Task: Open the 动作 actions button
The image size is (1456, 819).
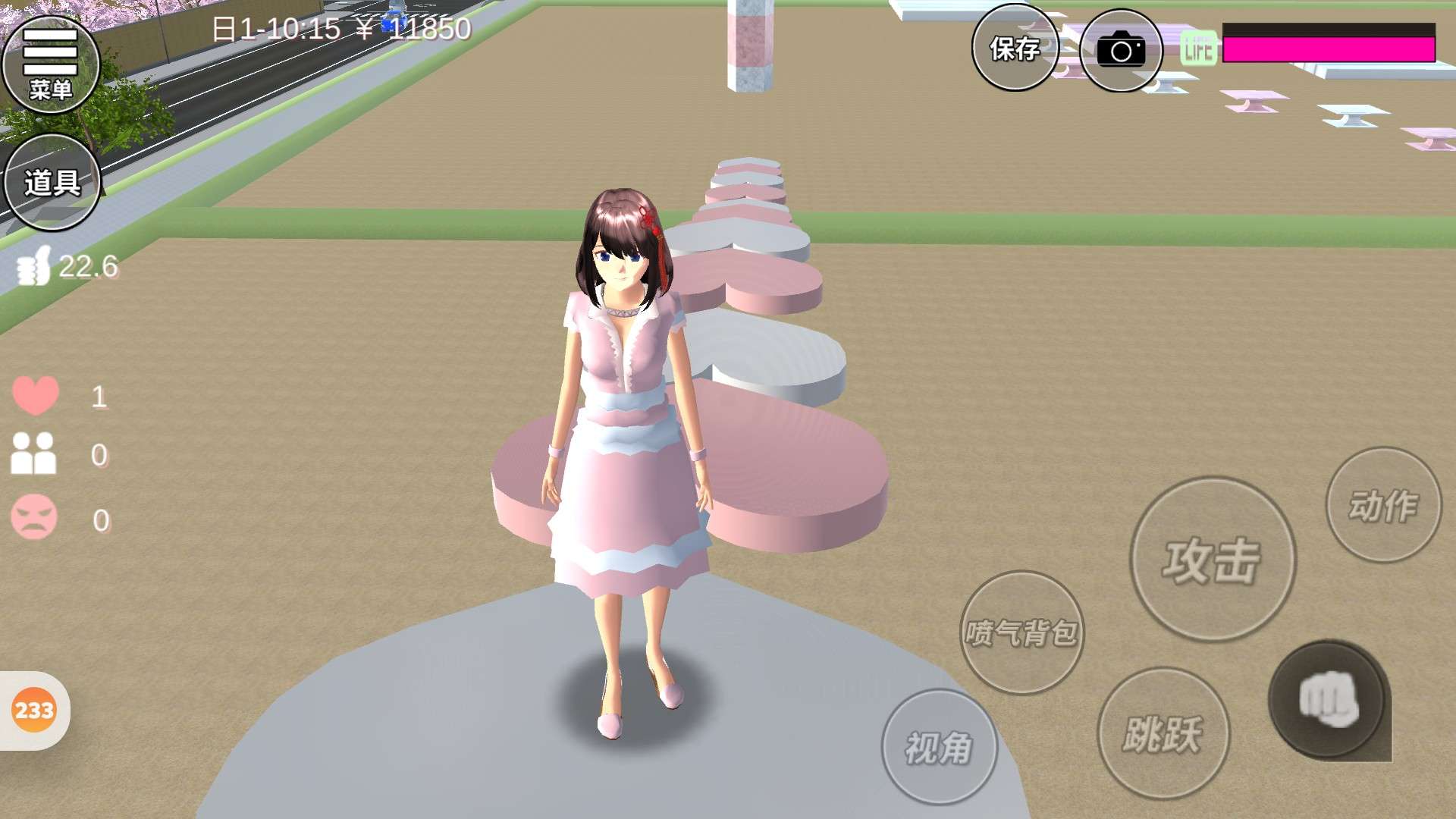Action: tap(1382, 505)
